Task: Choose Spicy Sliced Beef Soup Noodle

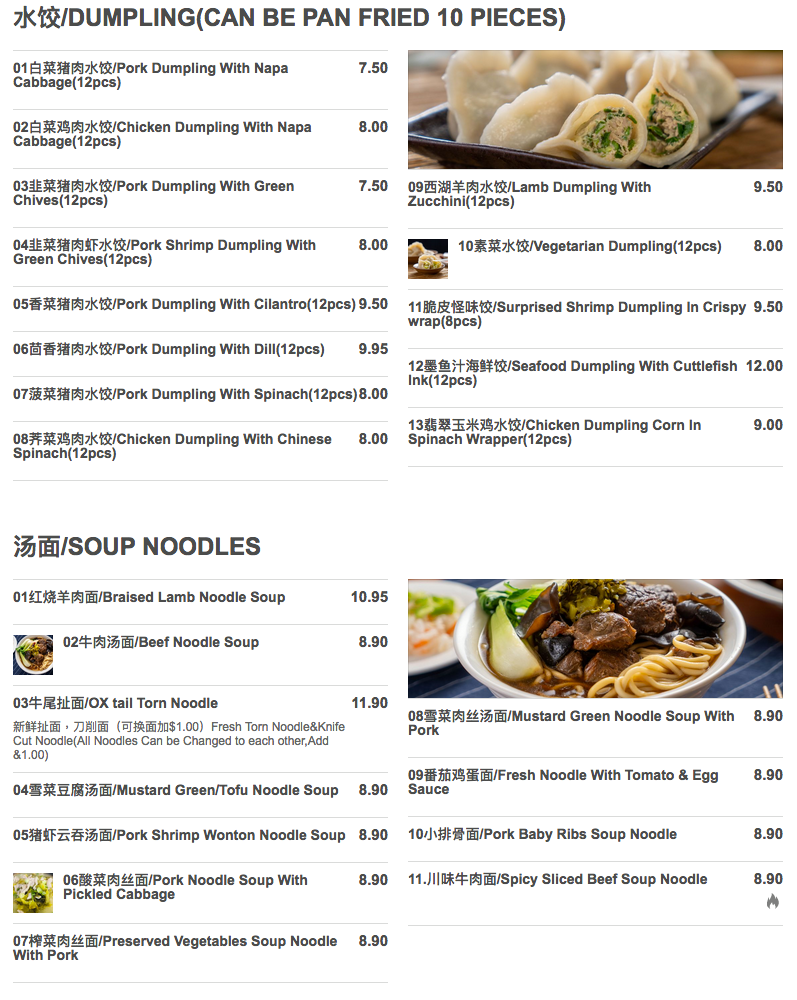Action: (557, 879)
